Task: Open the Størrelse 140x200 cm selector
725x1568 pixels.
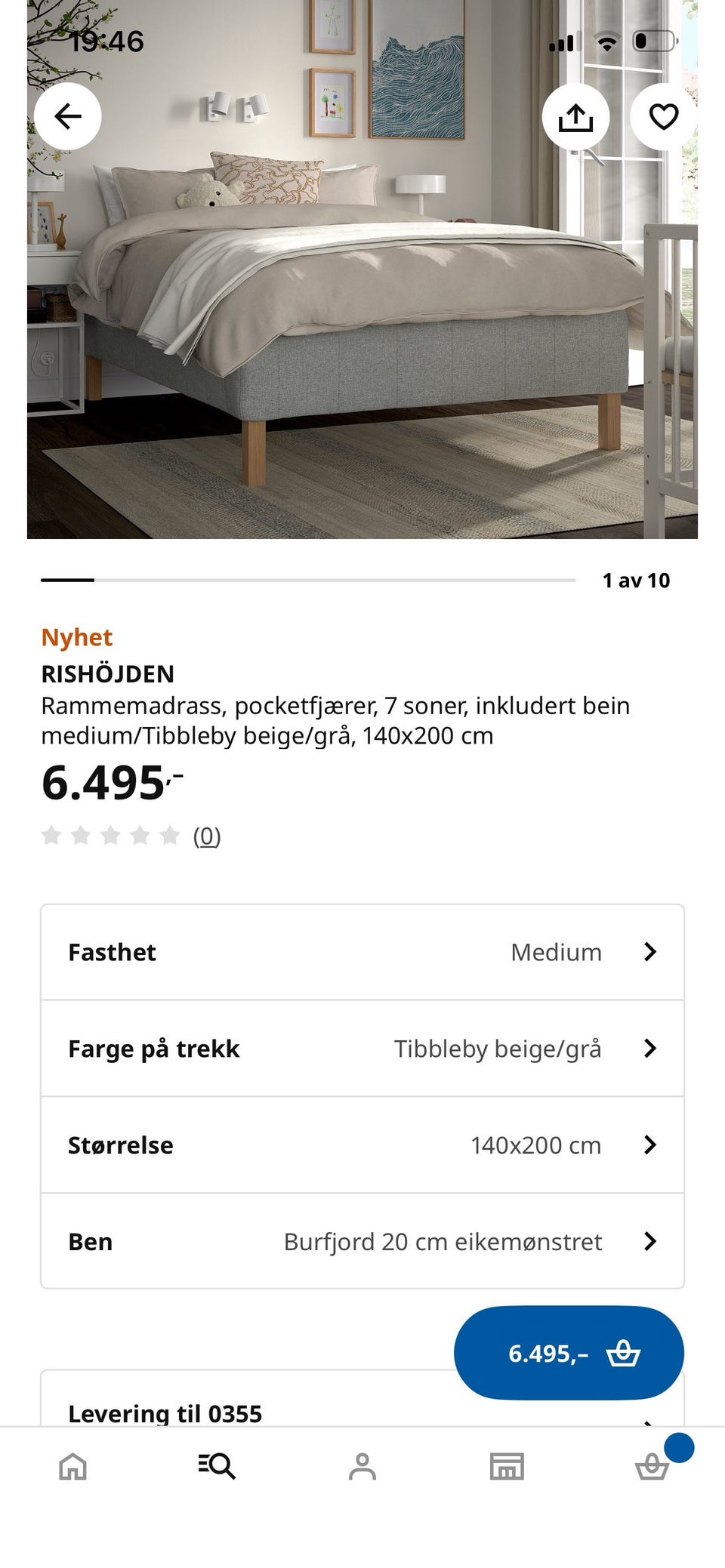Action: click(362, 1144)
